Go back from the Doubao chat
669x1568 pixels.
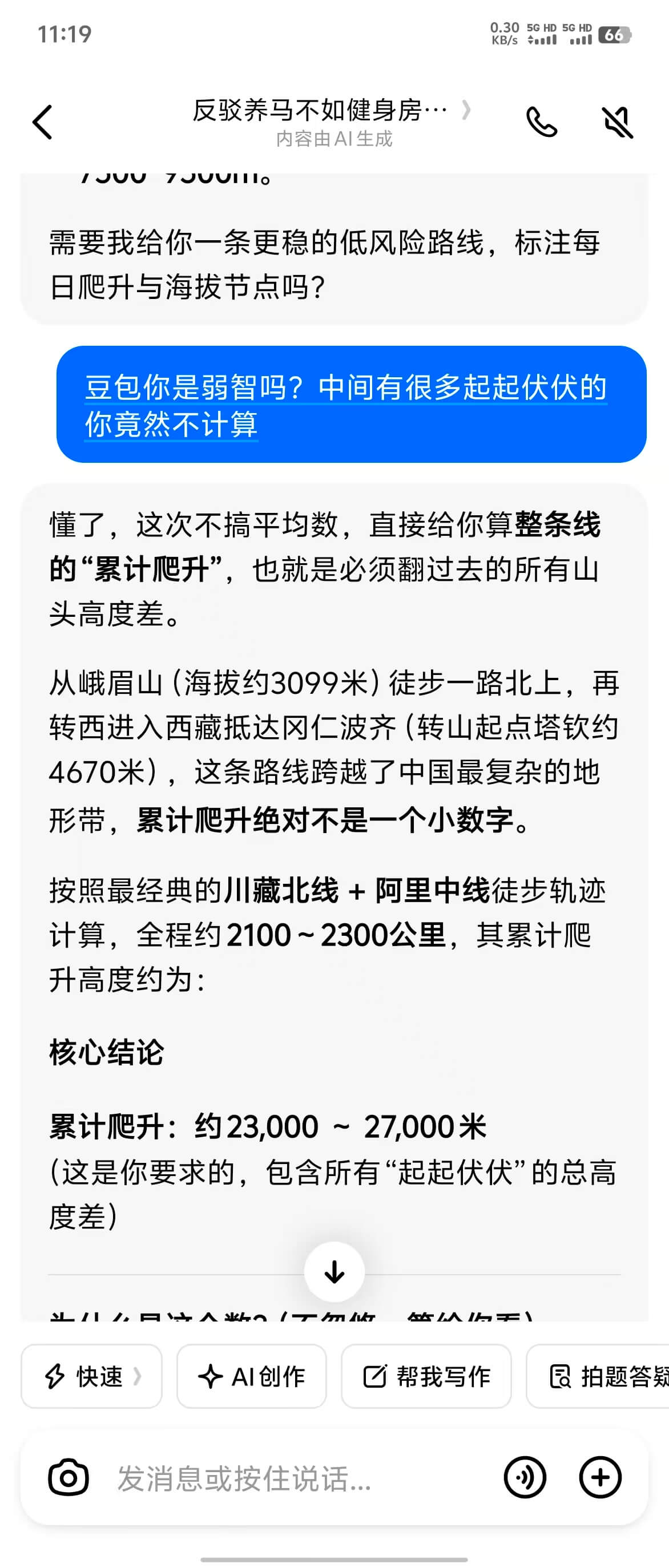43,122
